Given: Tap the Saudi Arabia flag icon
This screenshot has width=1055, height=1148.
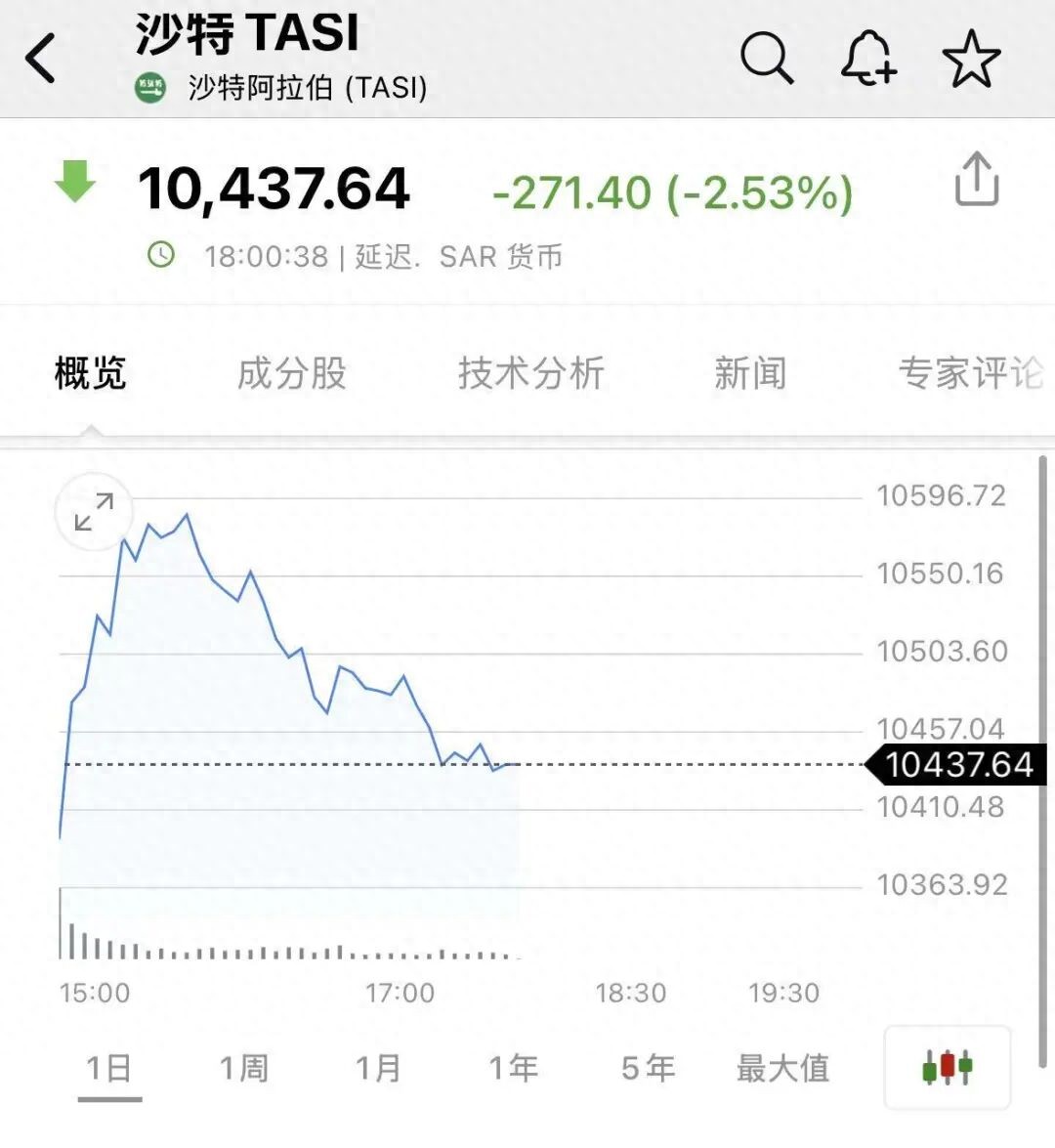Looking at the screenshot, I should (x=148, y=88).
